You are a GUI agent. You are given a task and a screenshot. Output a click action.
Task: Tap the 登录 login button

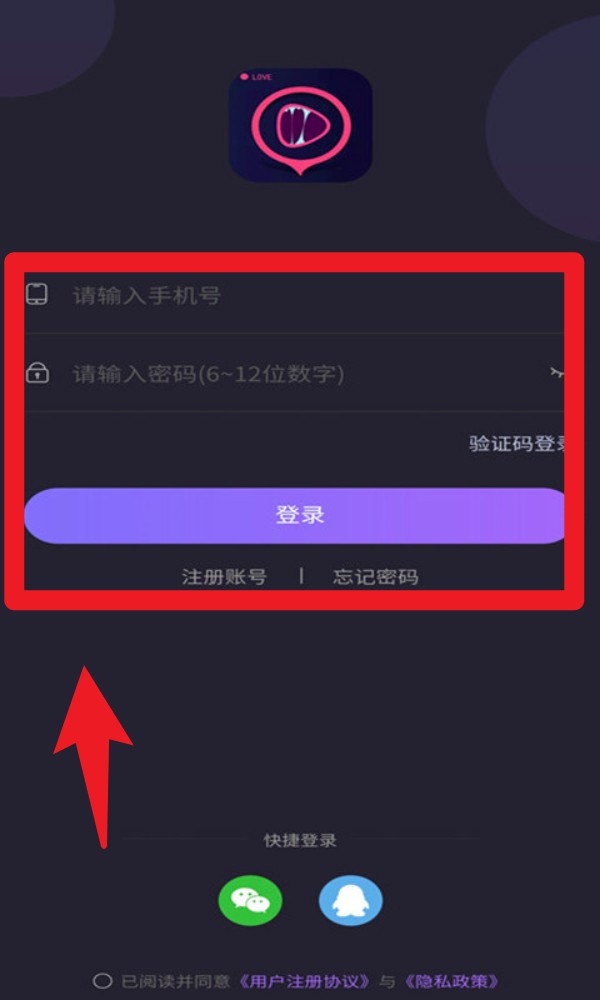(298, 516)
